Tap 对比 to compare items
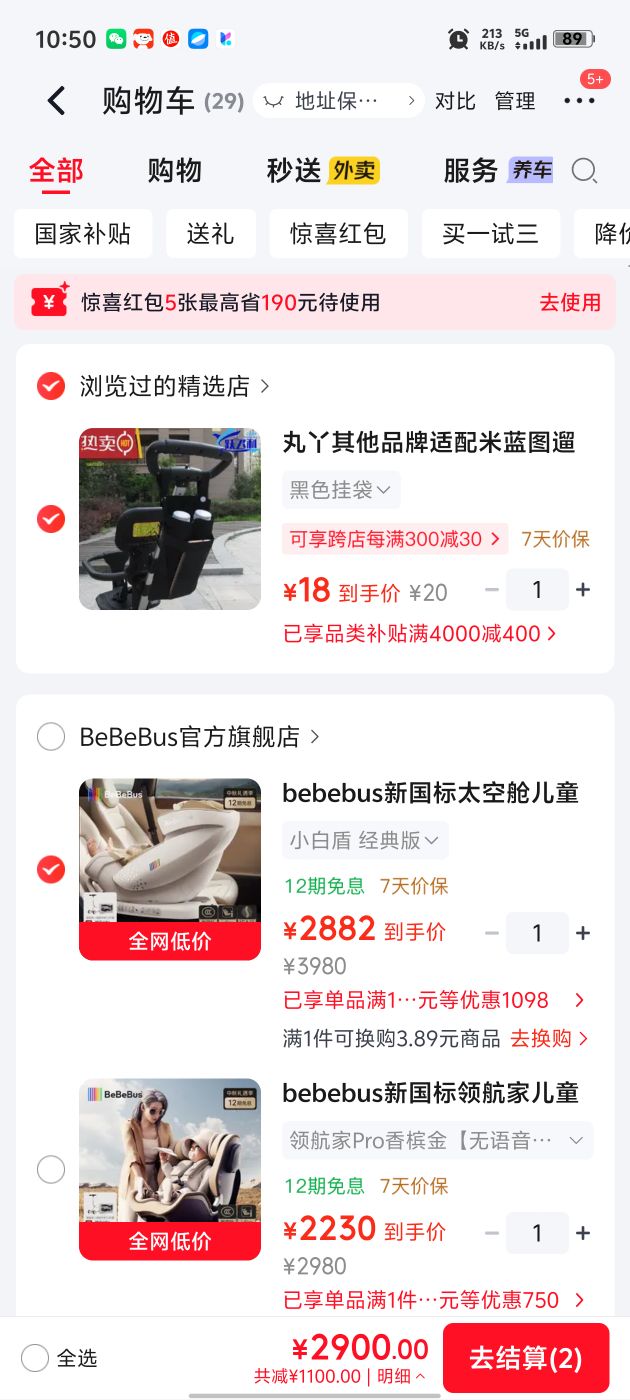Image resolution: width=630 pixels, height=1400 pixels. (x=455, y=101)
